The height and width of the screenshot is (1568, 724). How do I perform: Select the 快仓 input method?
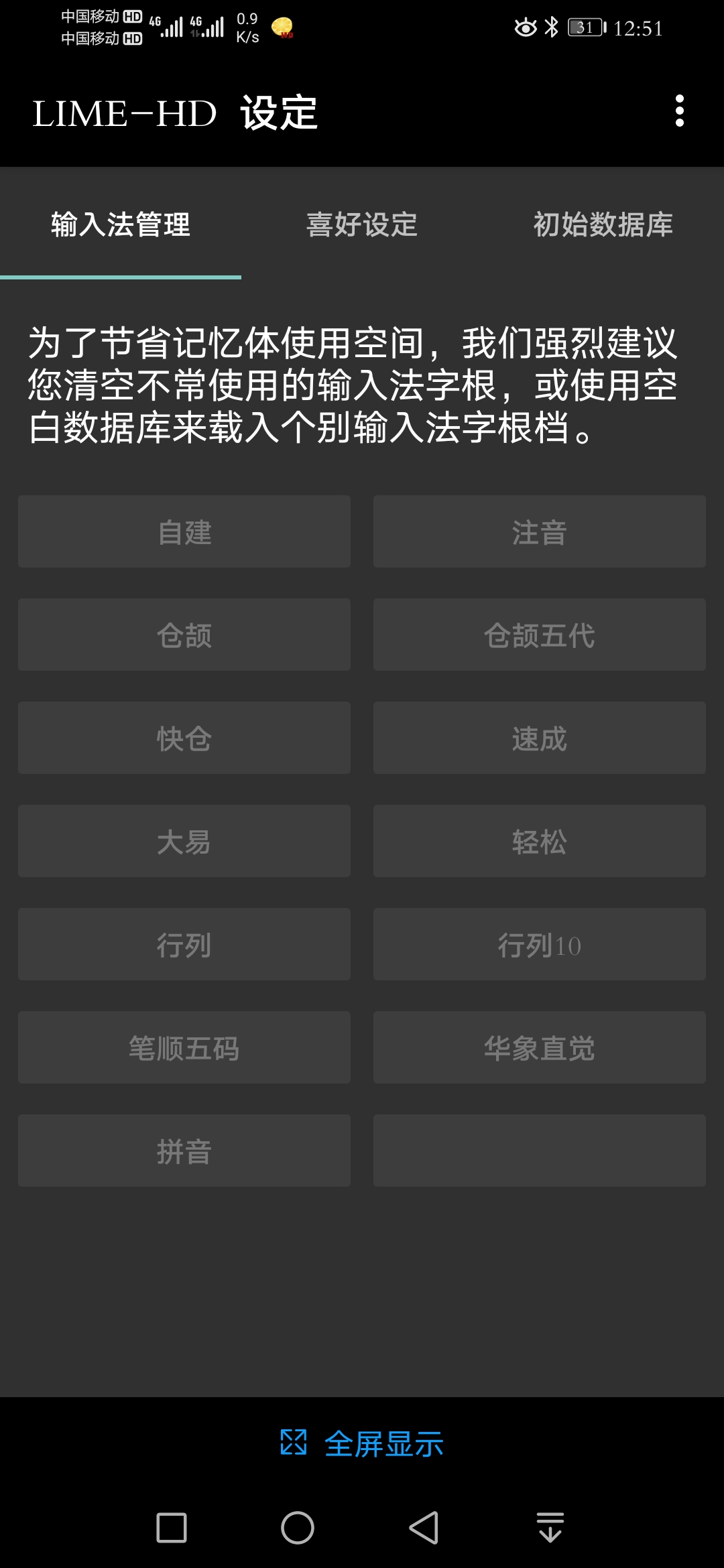coord(184,738)
